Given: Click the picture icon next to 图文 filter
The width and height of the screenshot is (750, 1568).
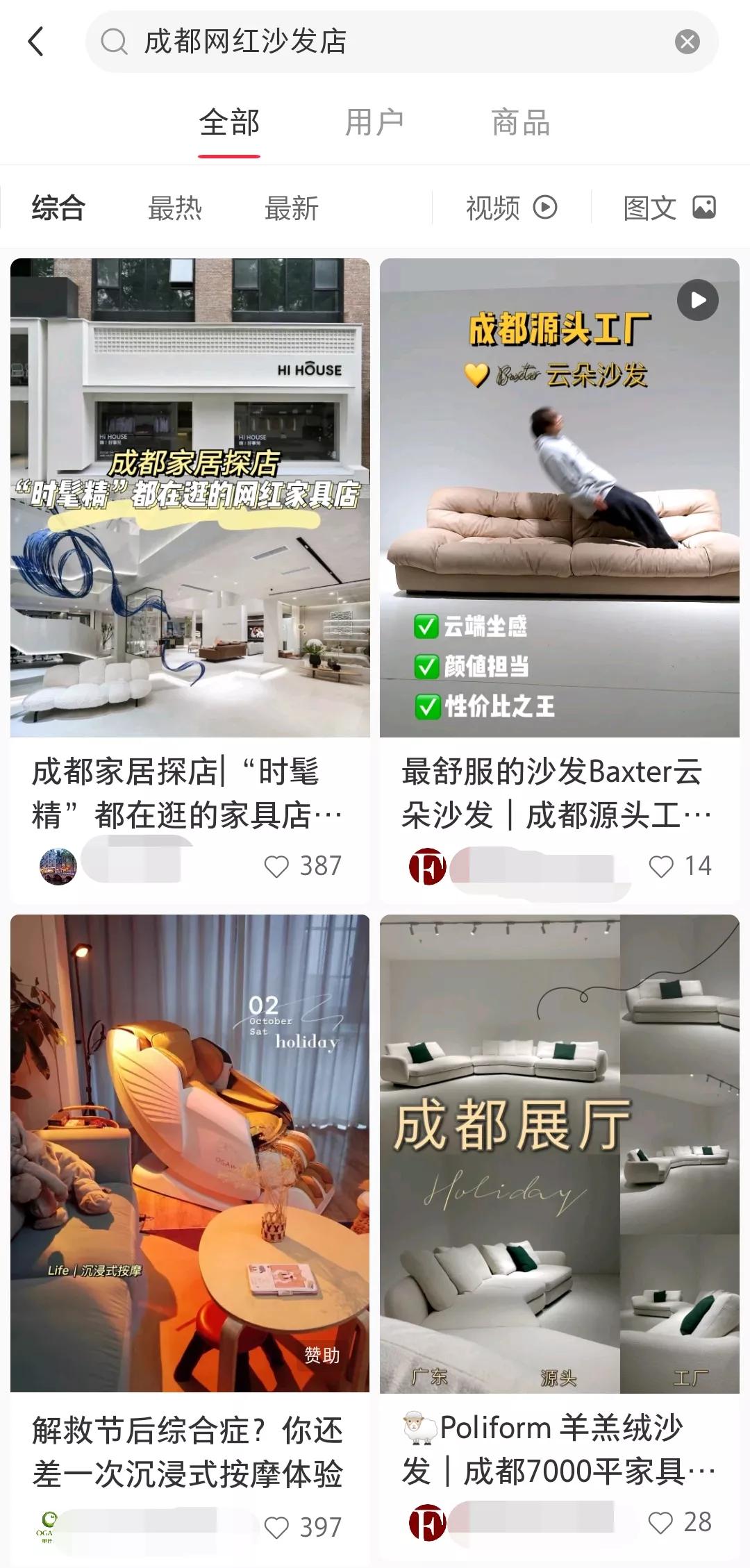Looking at the screenshot, I should [705, 206].
